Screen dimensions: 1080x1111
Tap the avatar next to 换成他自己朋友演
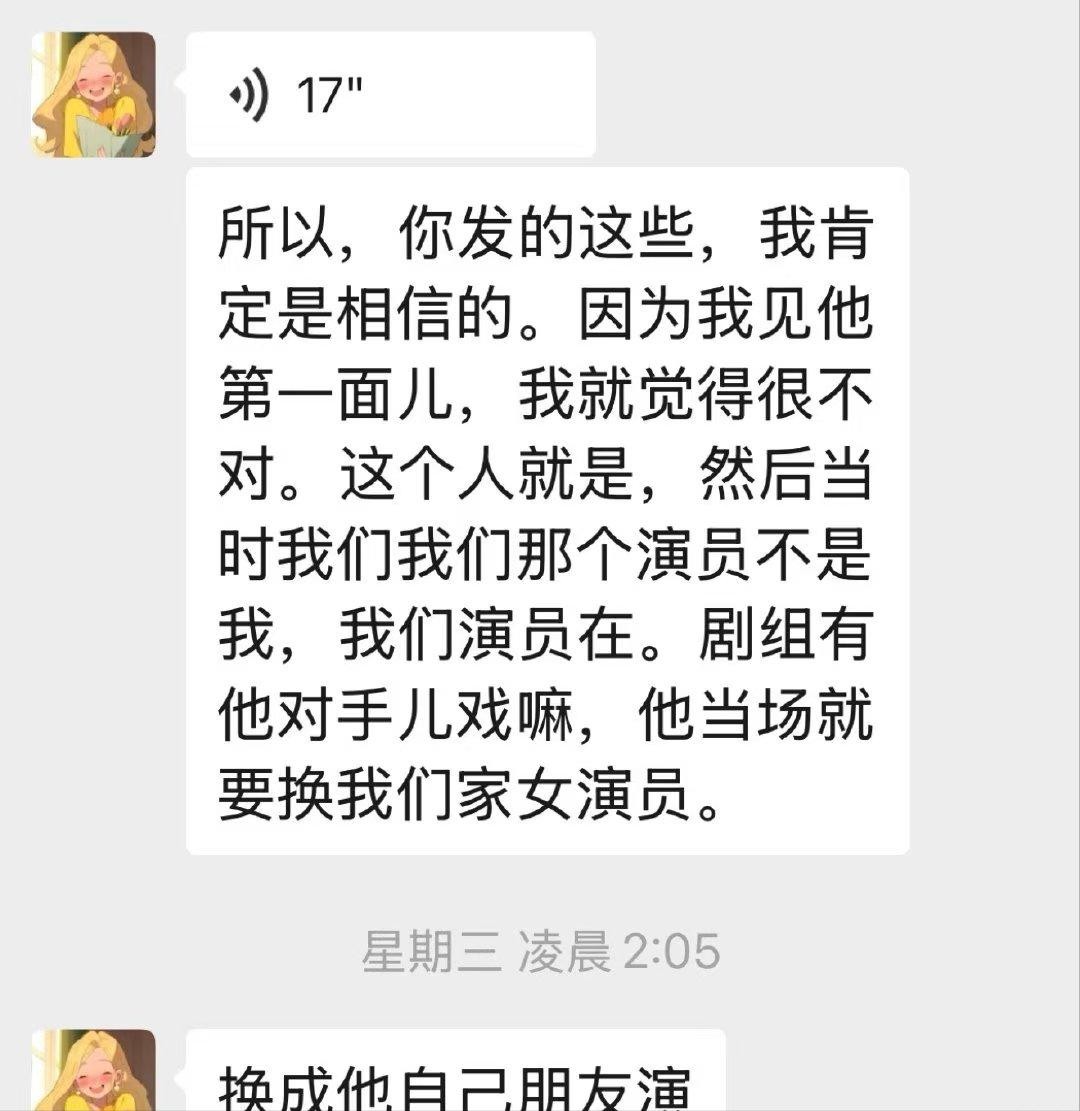tap(94, 1072)
